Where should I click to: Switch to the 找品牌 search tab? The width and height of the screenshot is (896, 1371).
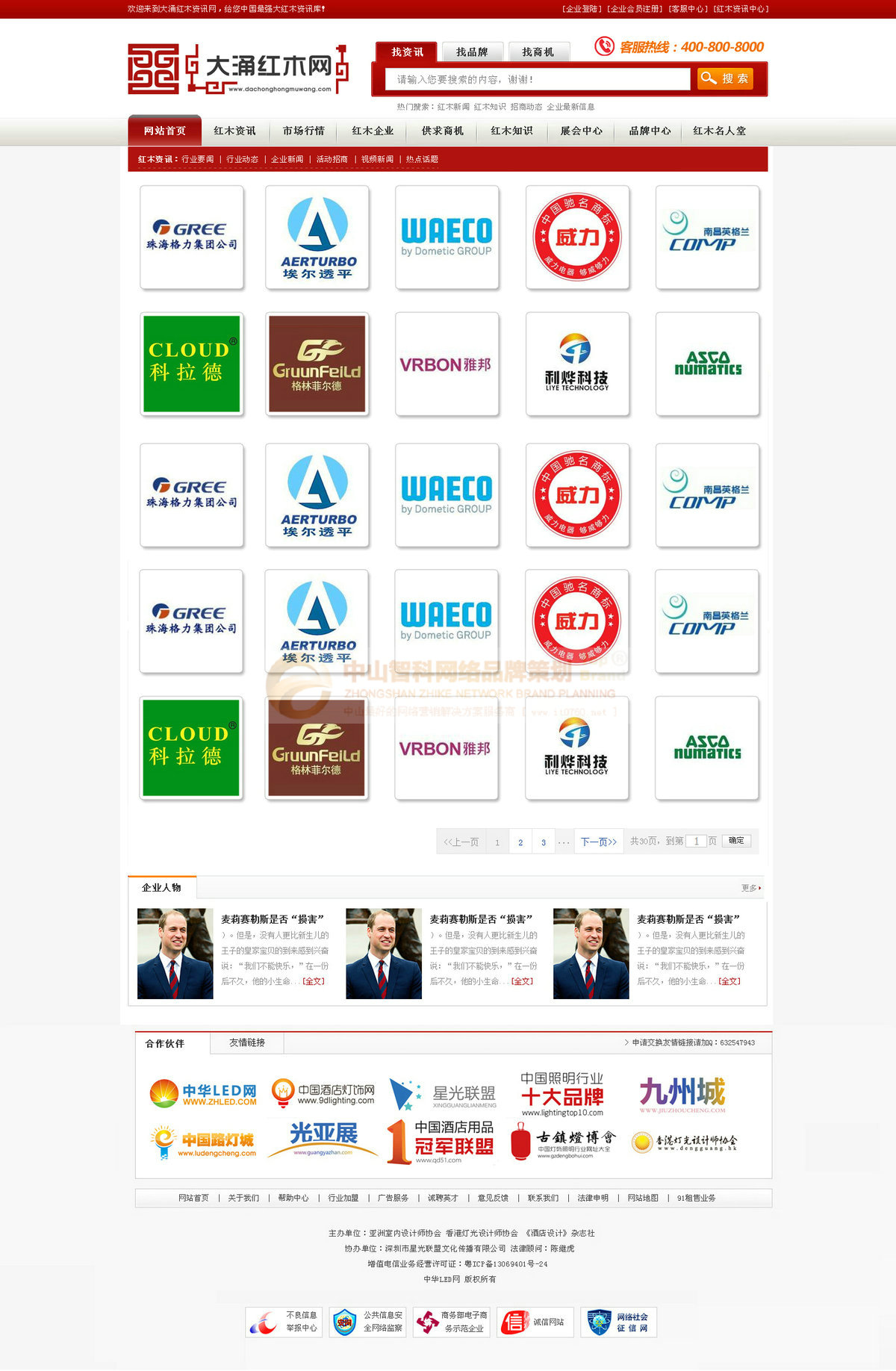[x=472, y=52]
